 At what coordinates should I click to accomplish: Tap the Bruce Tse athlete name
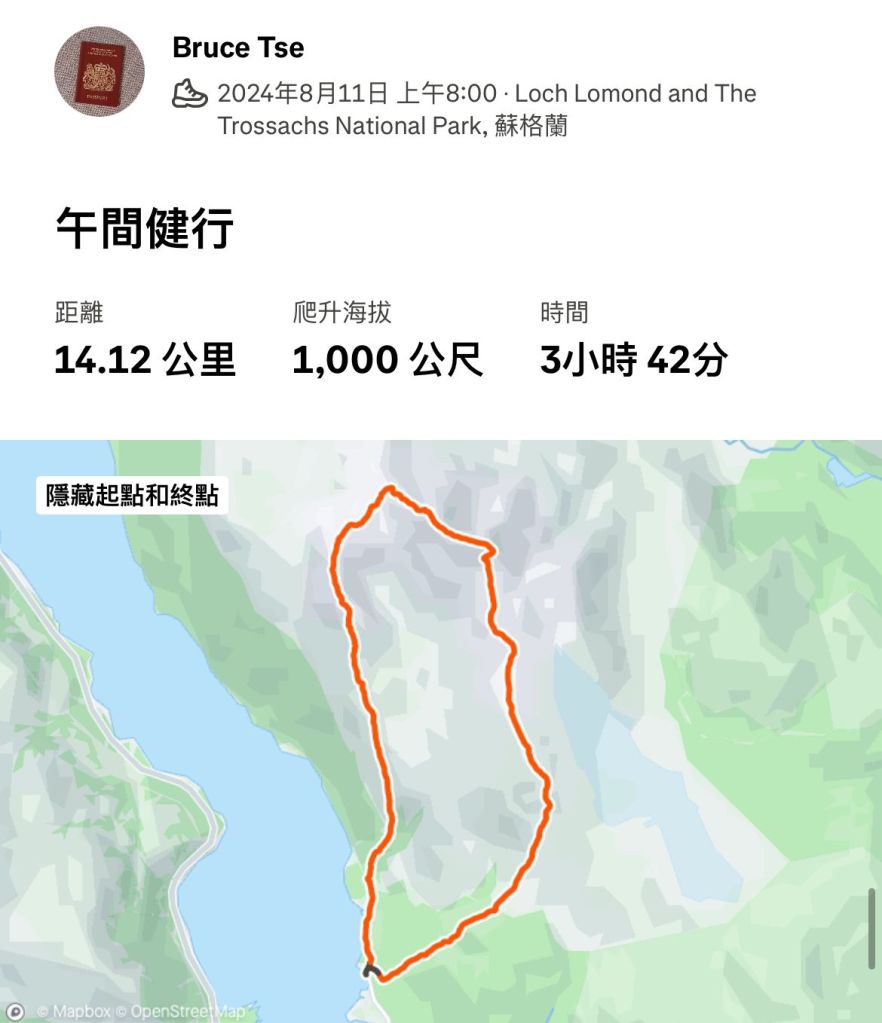(x=238, y=47)
